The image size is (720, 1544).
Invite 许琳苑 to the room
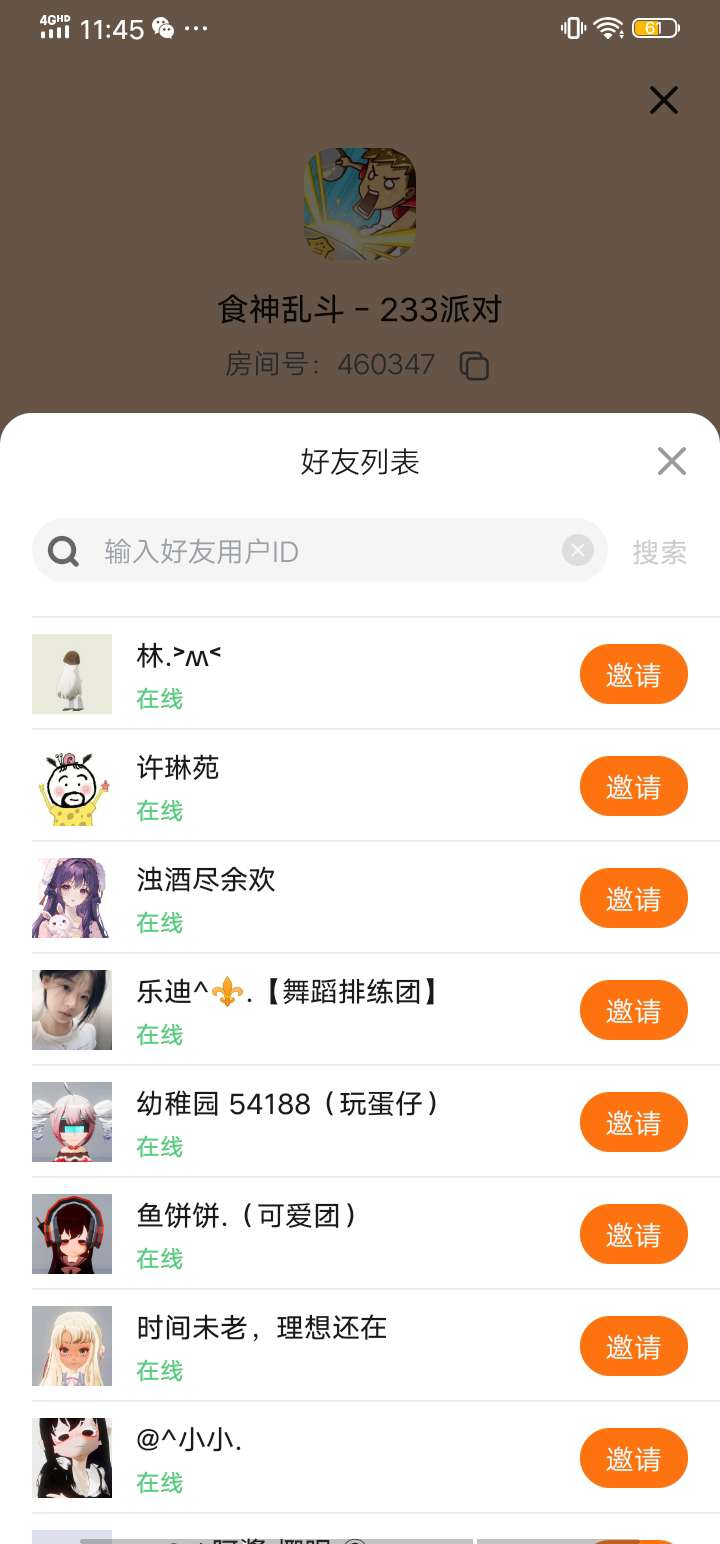click(x=633, y=787)
